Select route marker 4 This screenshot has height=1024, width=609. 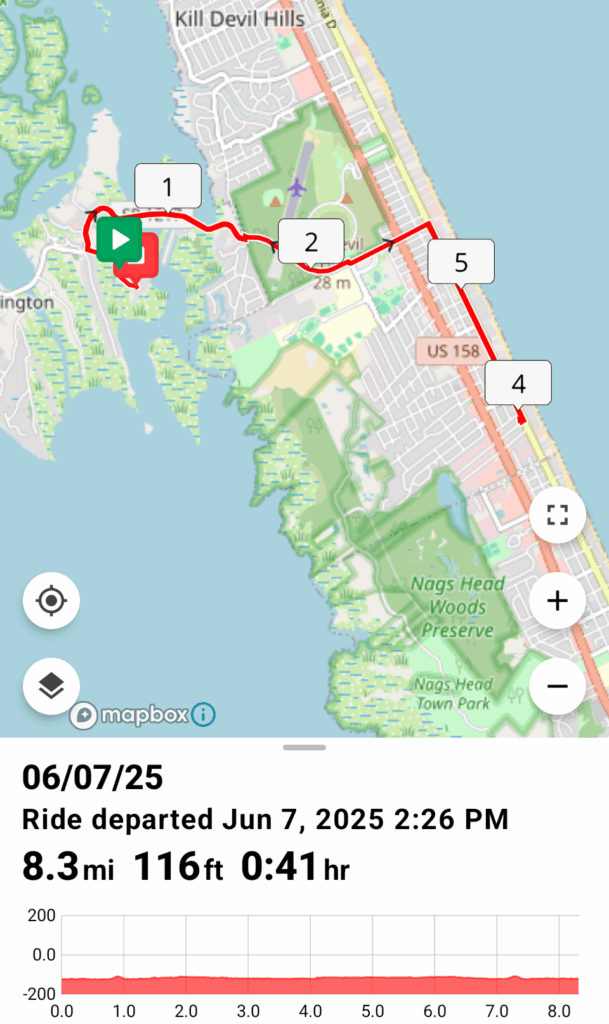click(518, 383)
